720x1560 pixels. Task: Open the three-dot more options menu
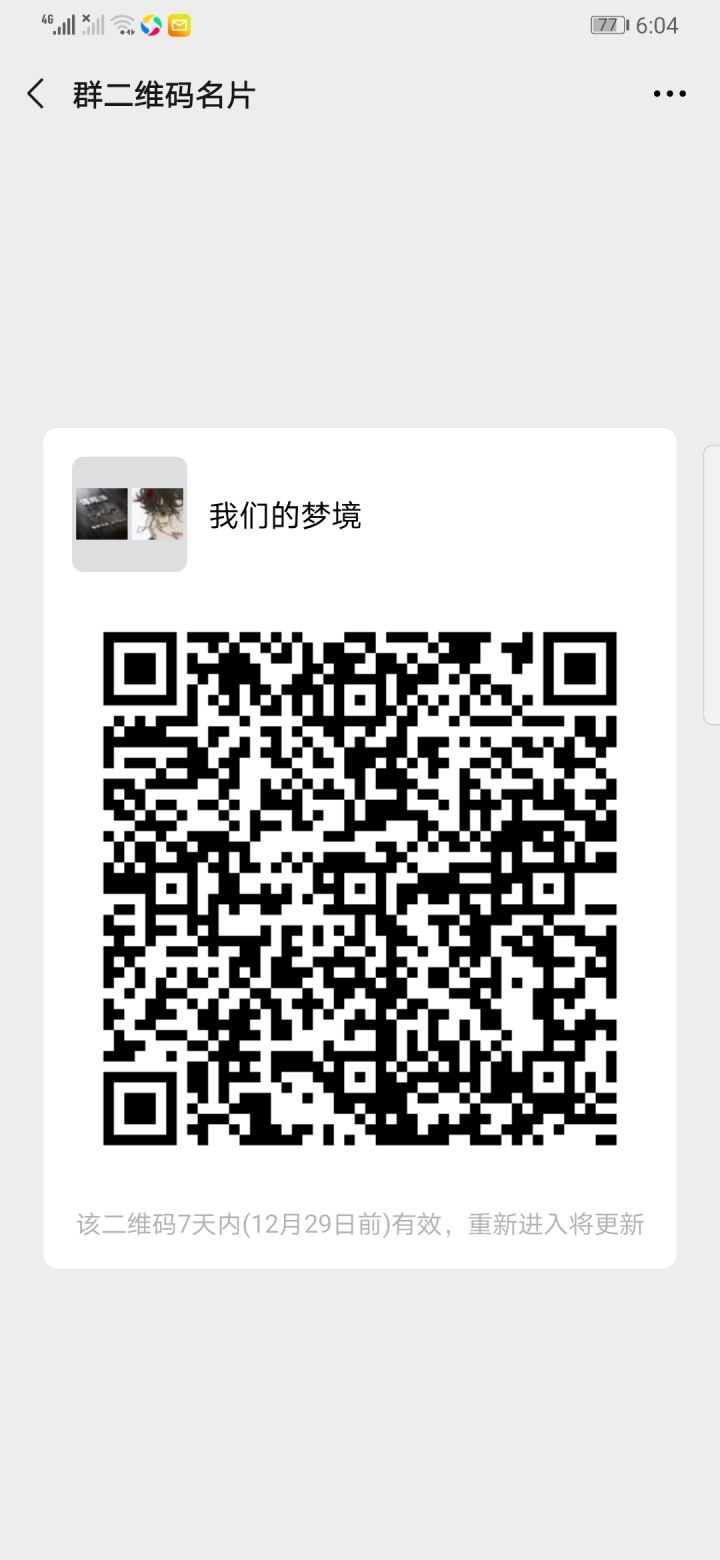(x=668, y=93)
